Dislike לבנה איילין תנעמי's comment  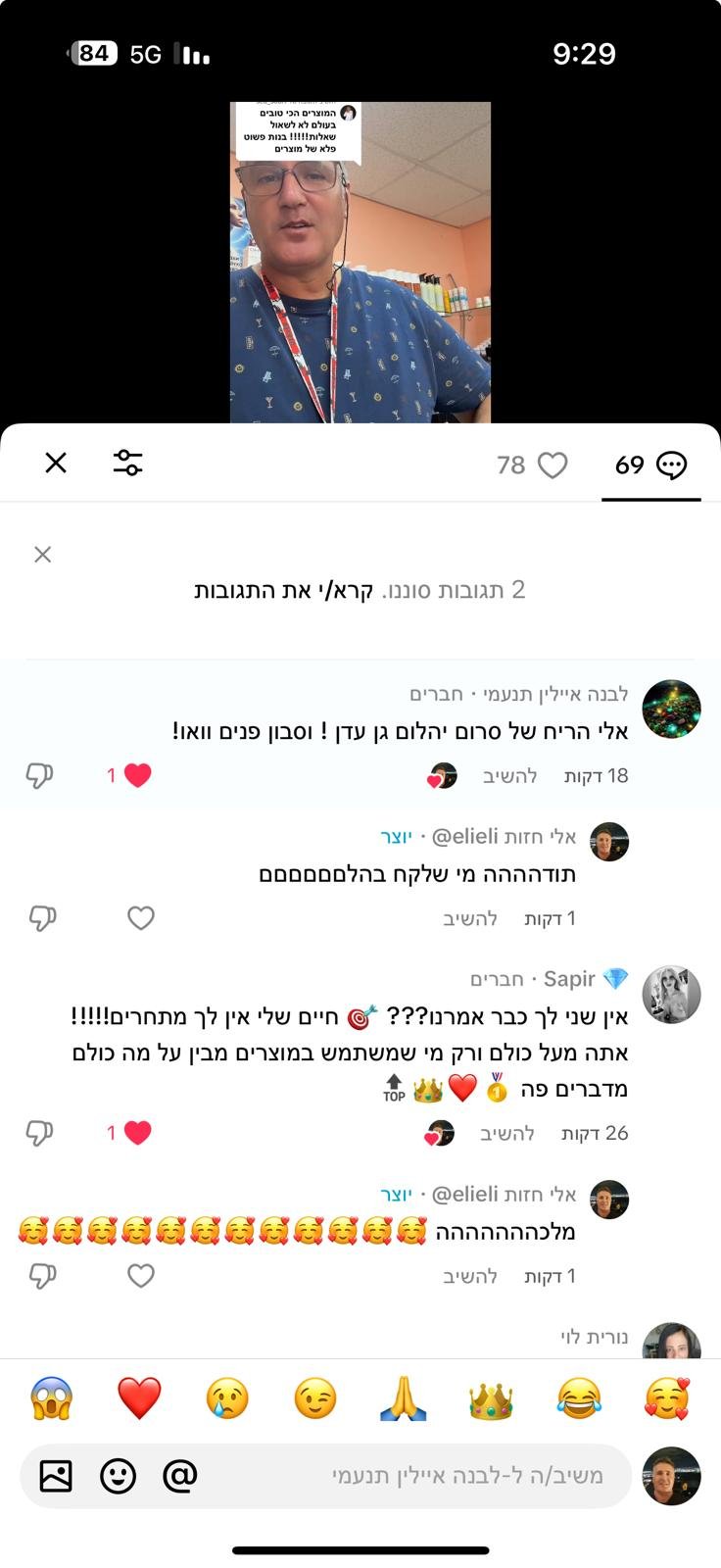pos(39,776)
